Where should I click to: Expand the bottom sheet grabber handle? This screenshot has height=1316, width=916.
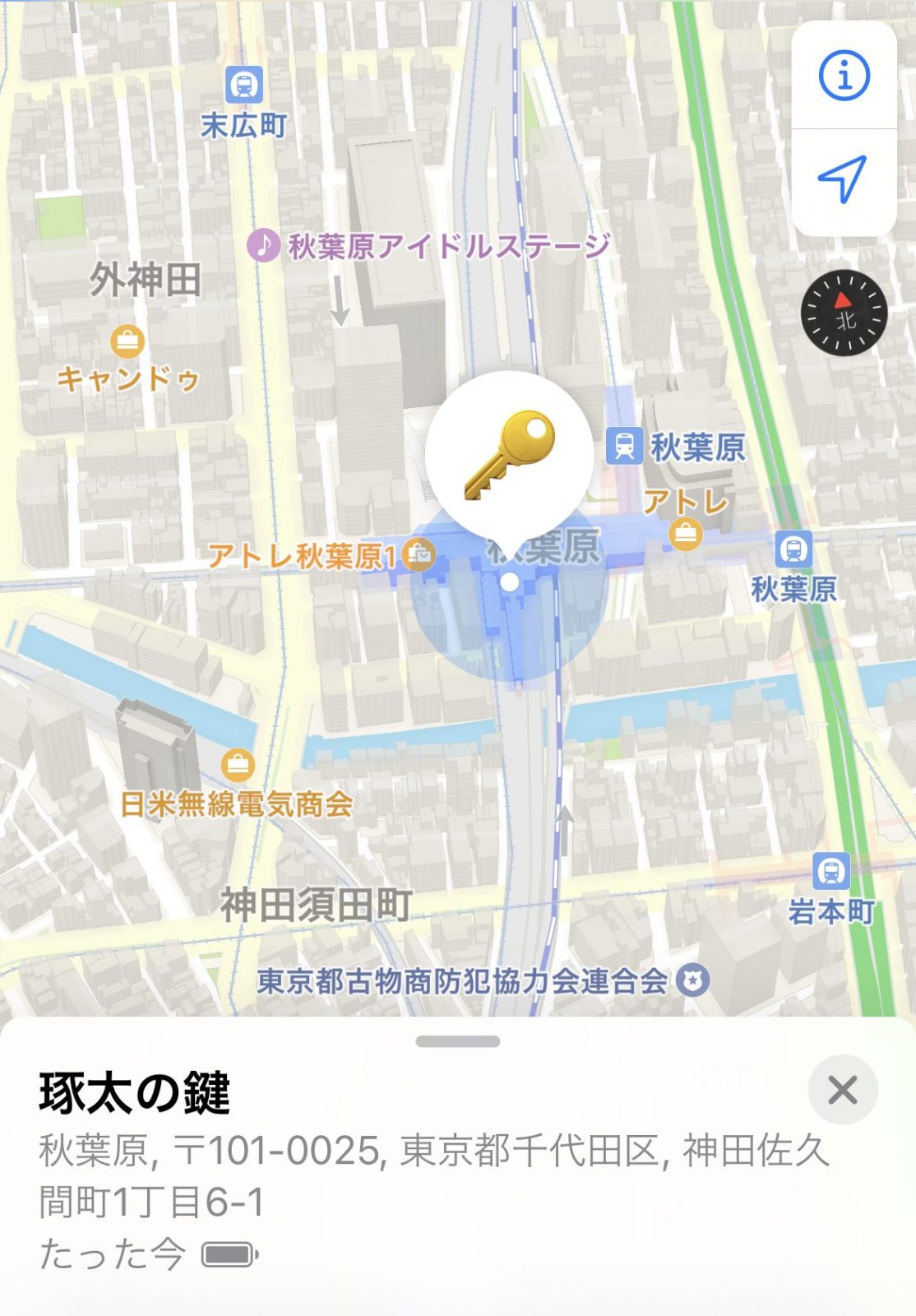tap(458, 1041)
